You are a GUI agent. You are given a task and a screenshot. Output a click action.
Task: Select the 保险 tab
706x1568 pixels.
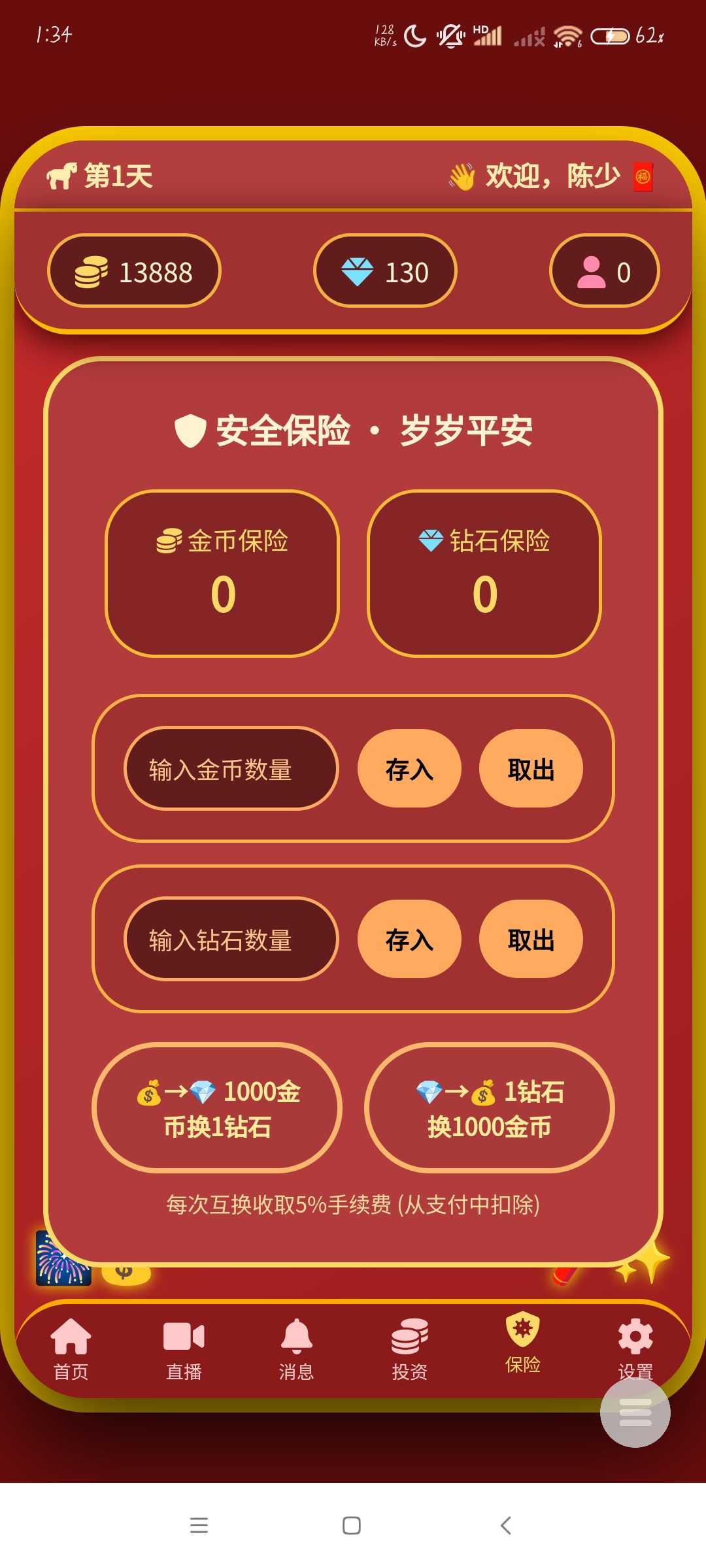pos(522,1342)
